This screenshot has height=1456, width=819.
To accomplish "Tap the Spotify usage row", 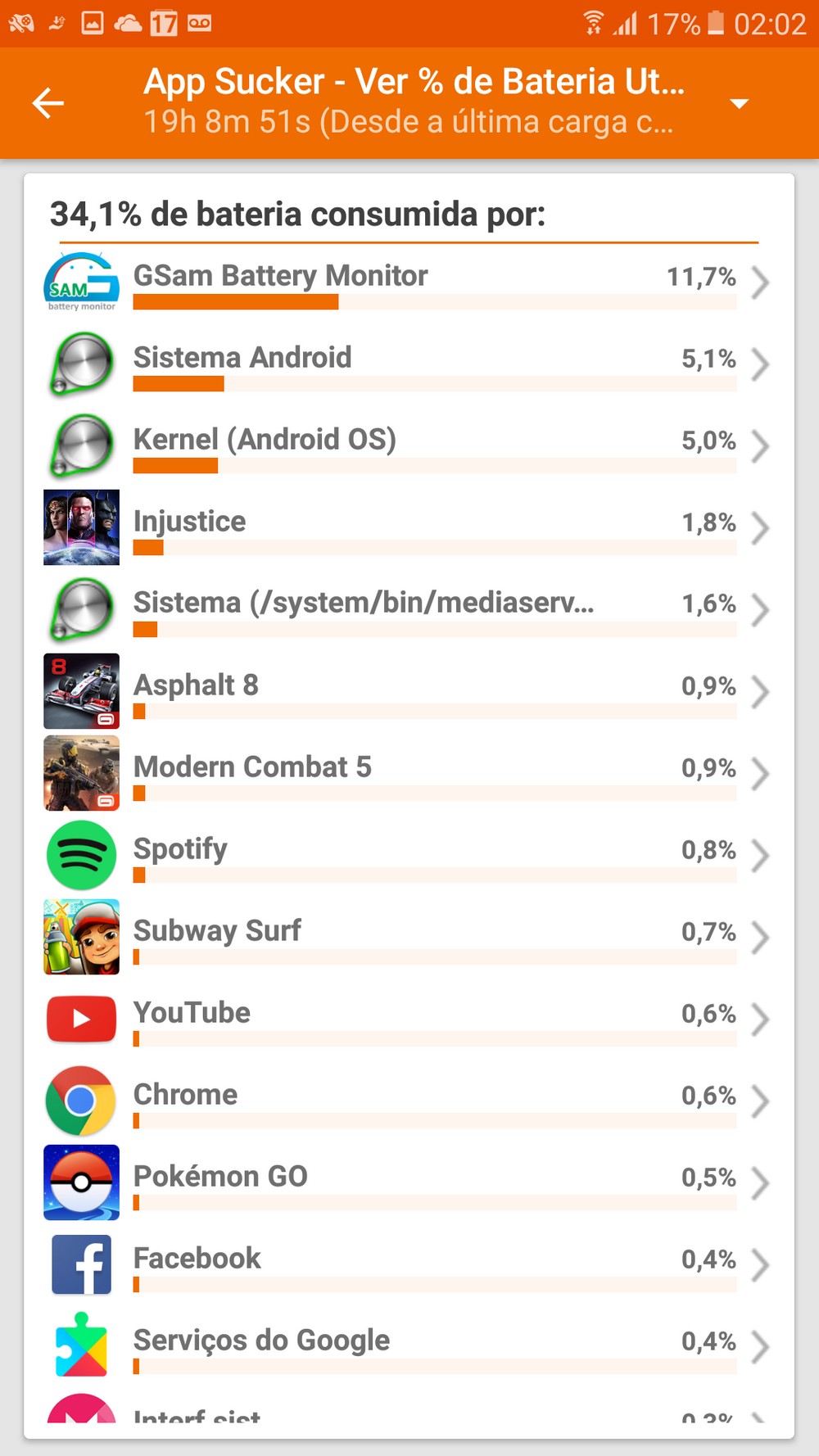I will [409, 855].
